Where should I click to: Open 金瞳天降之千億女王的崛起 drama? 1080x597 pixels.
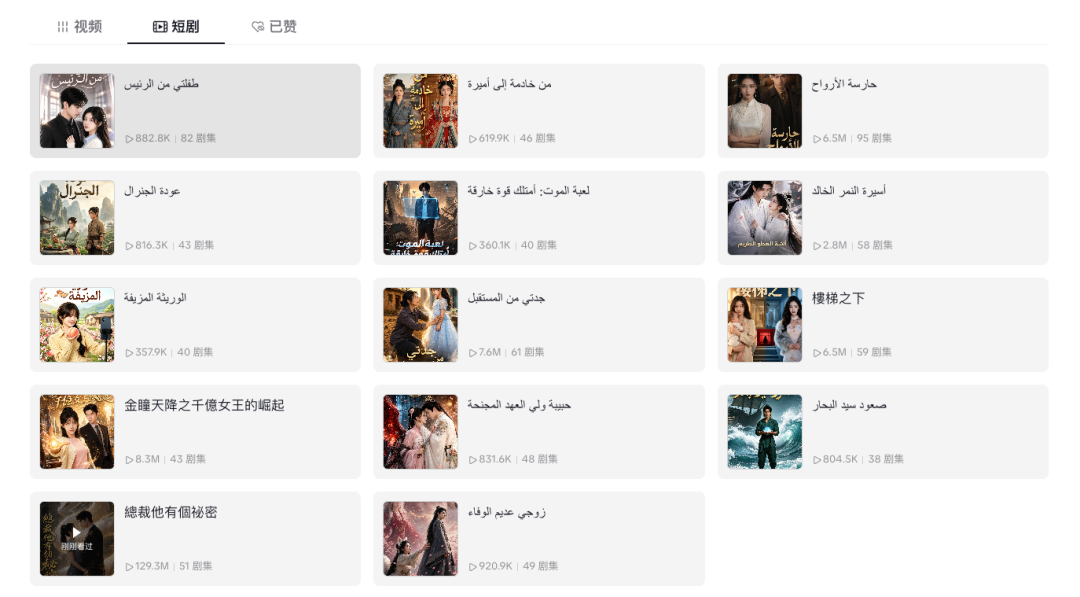(x=195, y=432)
